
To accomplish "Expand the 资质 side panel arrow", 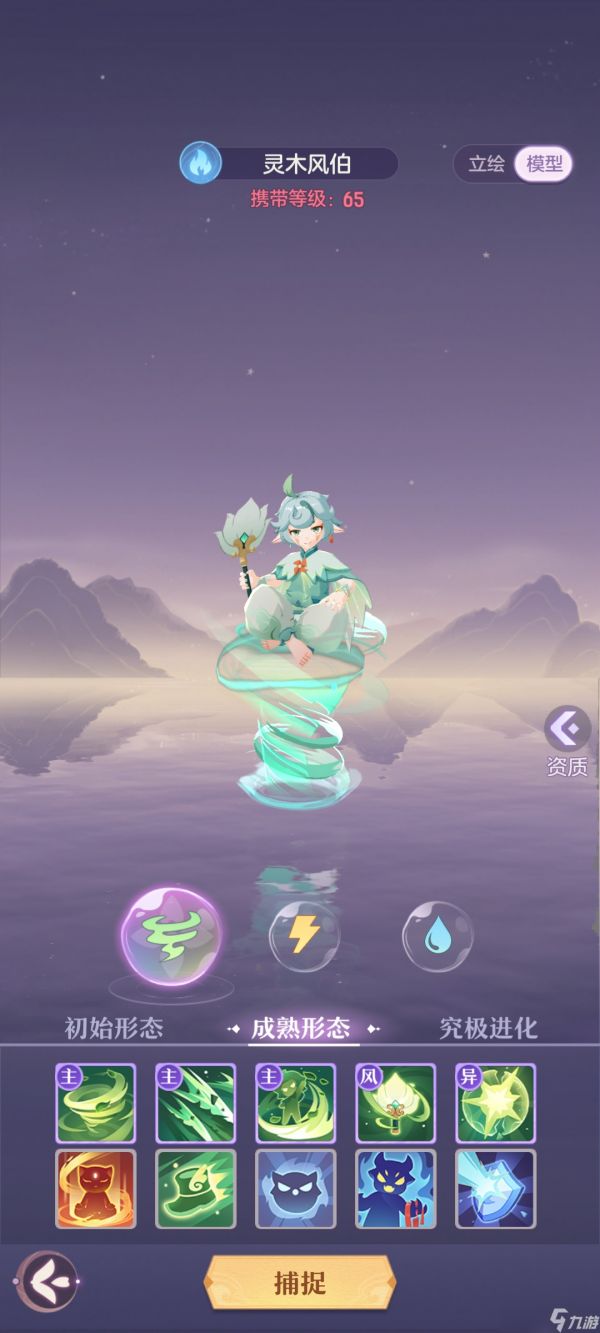I will click(x=567, y=729).
